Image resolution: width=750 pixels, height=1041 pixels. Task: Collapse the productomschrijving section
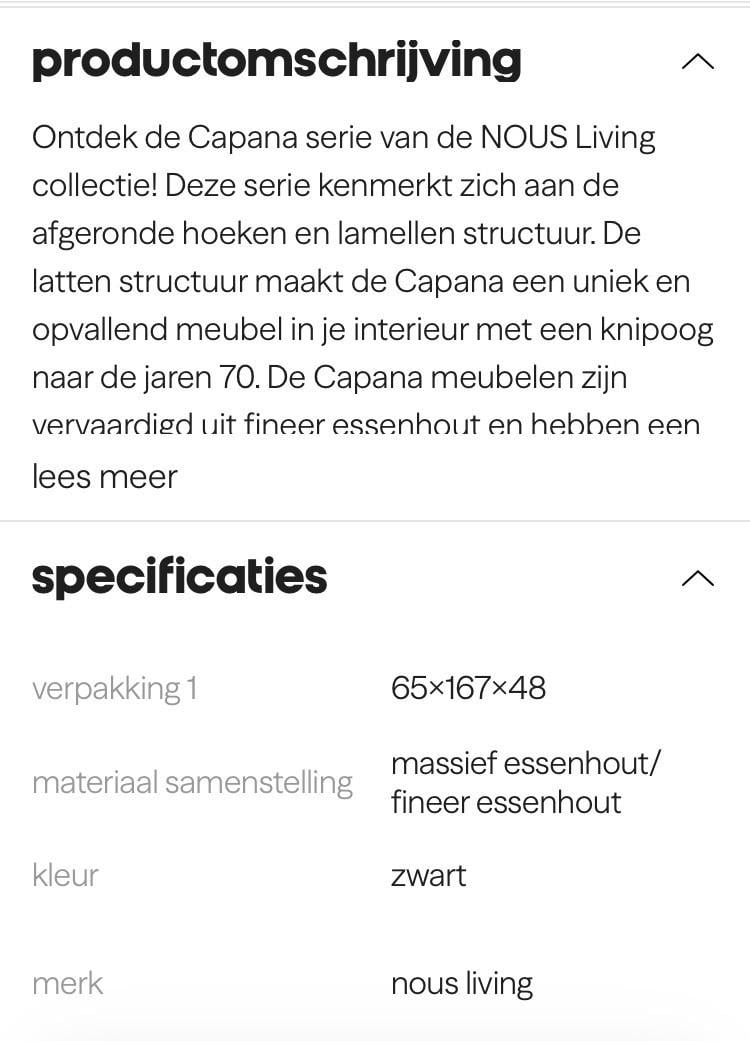tap(697, 62)
